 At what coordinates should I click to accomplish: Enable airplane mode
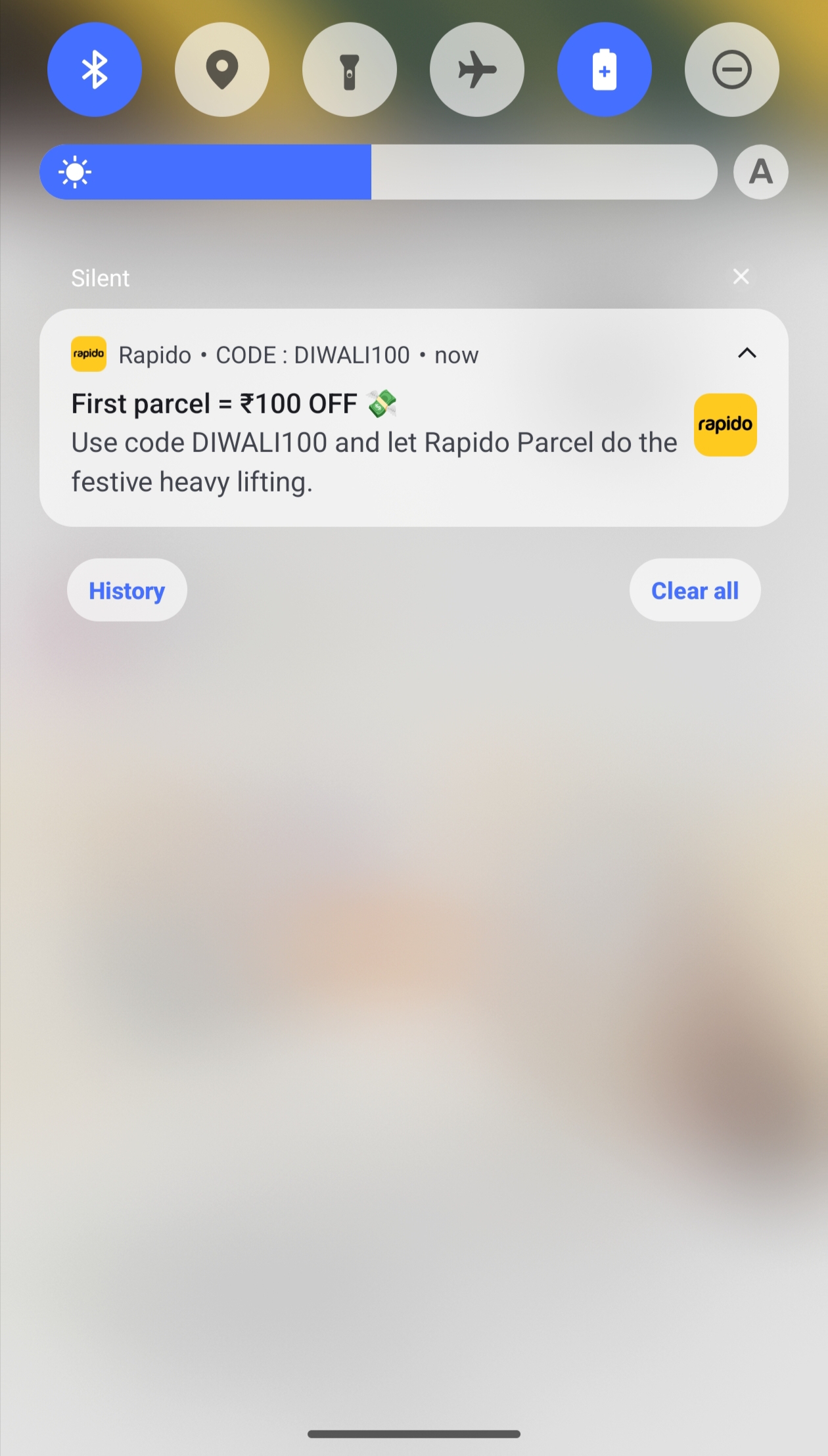pyautogui.click(x=477, y=70)
